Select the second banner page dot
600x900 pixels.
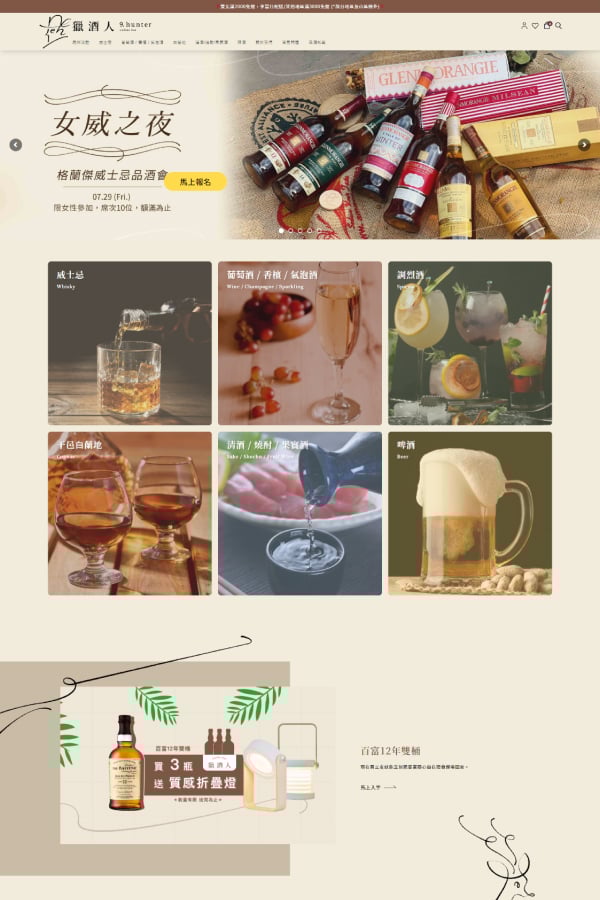[x=290, y=231]
